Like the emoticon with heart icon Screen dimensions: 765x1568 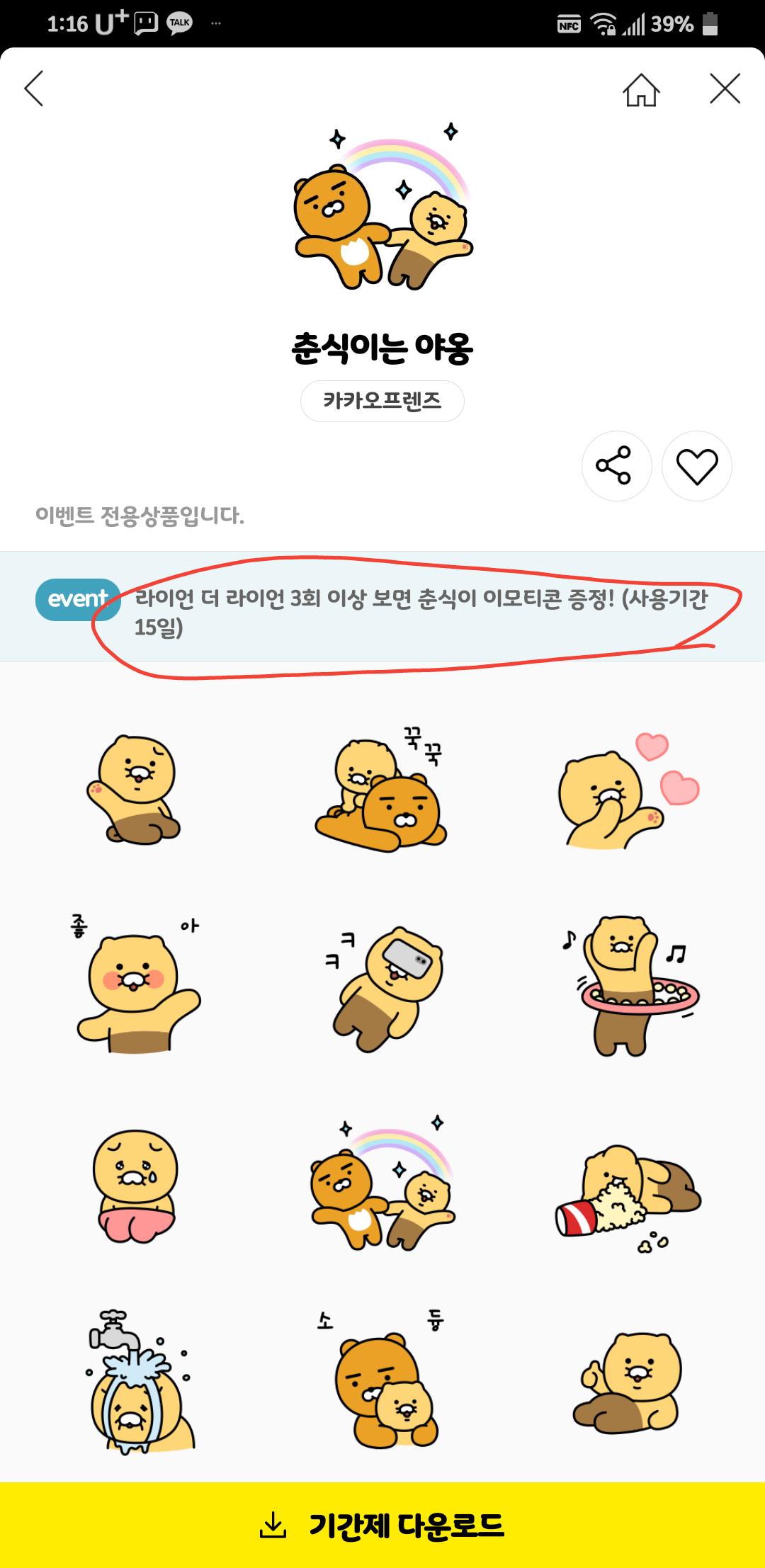coord(696,466)
